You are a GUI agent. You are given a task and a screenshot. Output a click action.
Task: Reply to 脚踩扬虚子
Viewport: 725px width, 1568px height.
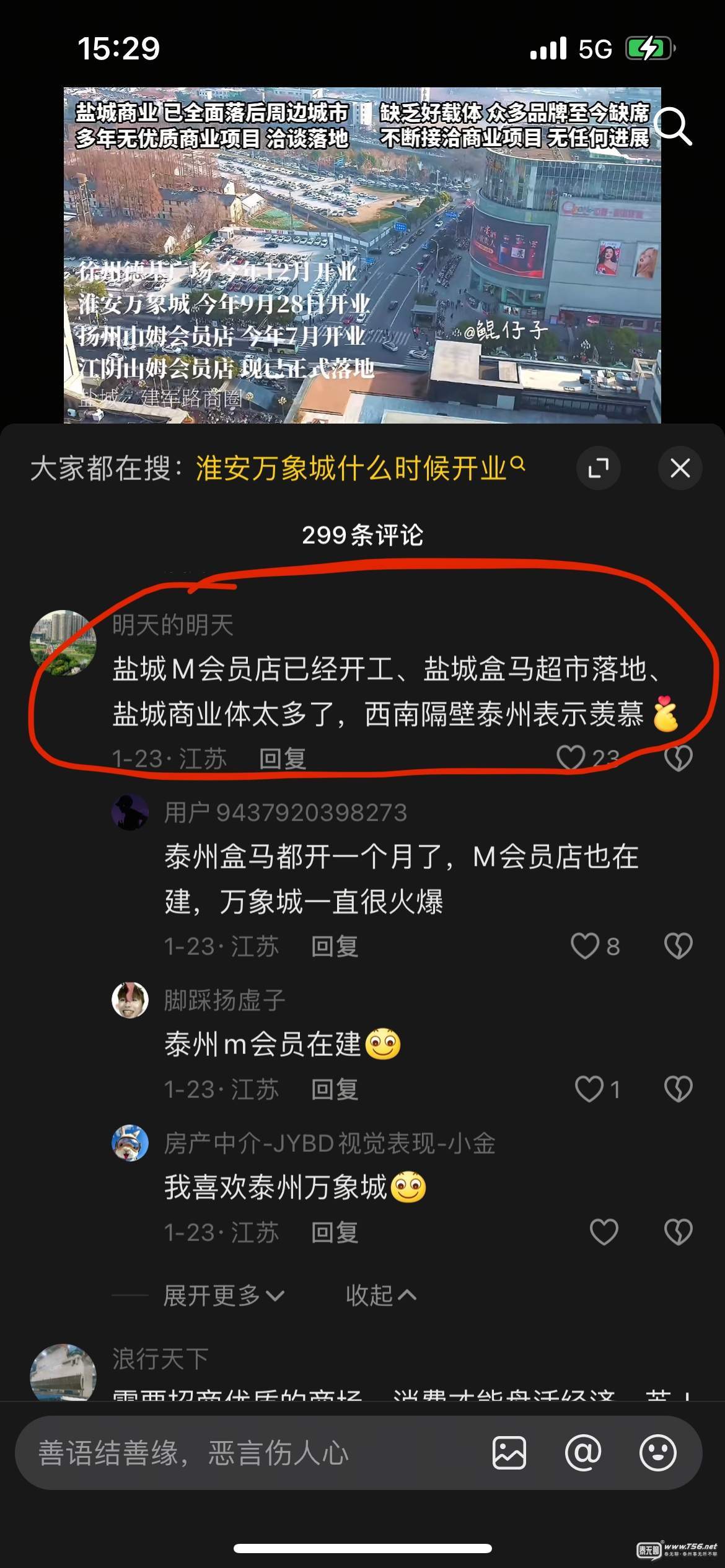(335, 1089)
